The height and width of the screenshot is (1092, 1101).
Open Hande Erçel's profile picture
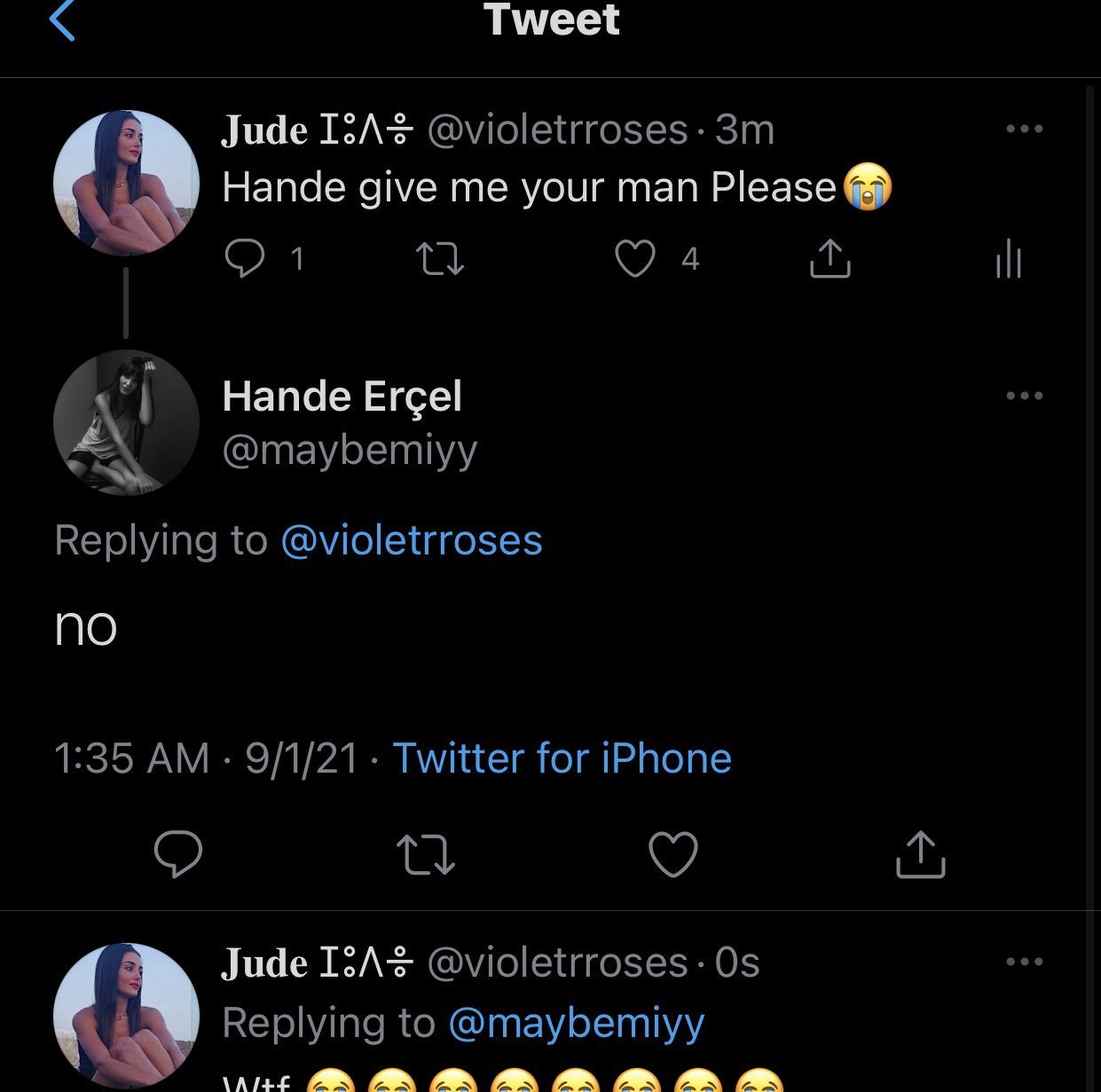pyautogui.click(x=126, y=422)
